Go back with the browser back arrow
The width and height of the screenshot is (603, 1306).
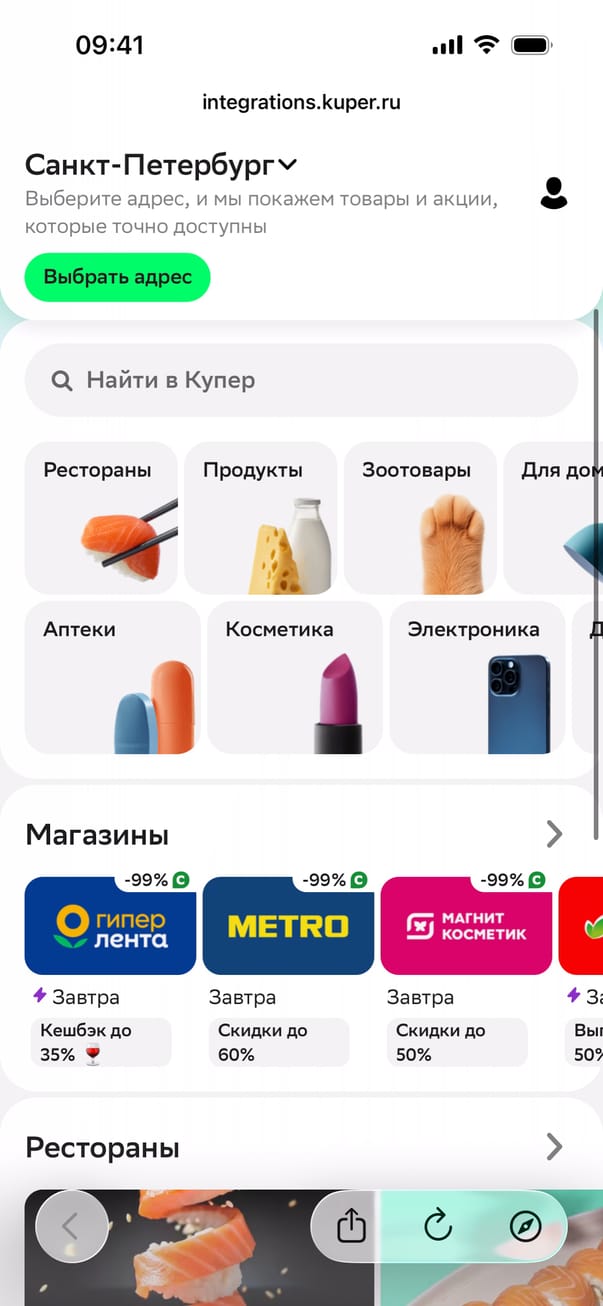[x=71, y=1225]
